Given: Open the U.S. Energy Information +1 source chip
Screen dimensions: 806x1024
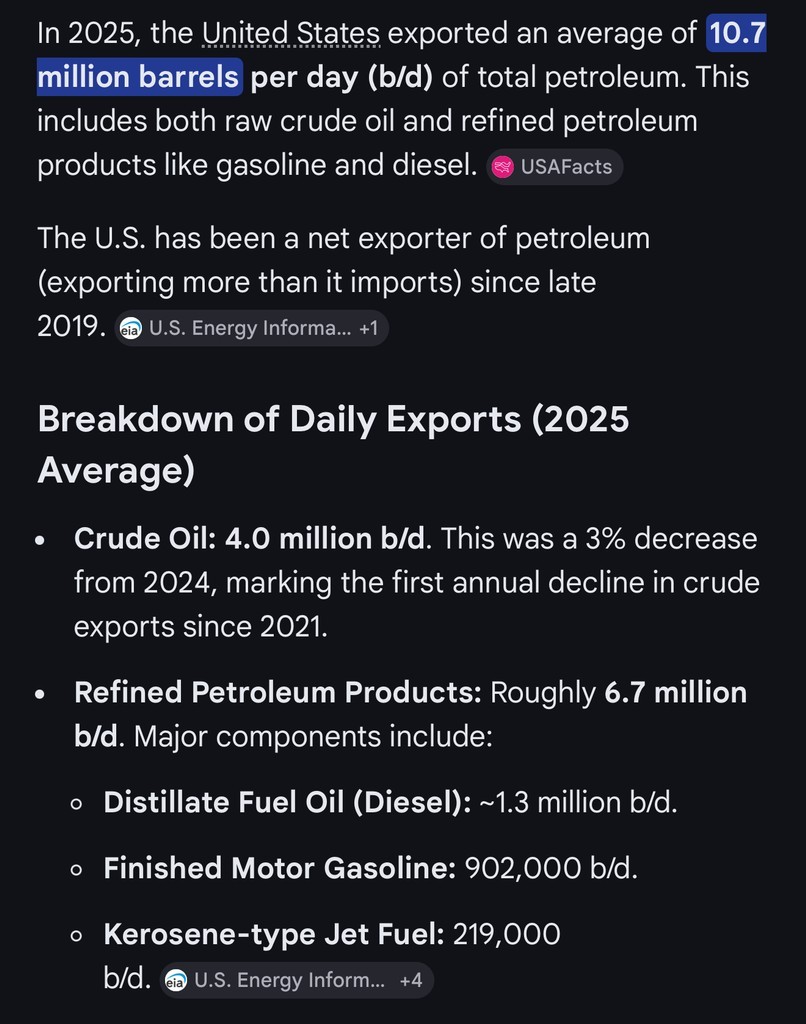Looking at the screenshot, I should click(251, 328).
